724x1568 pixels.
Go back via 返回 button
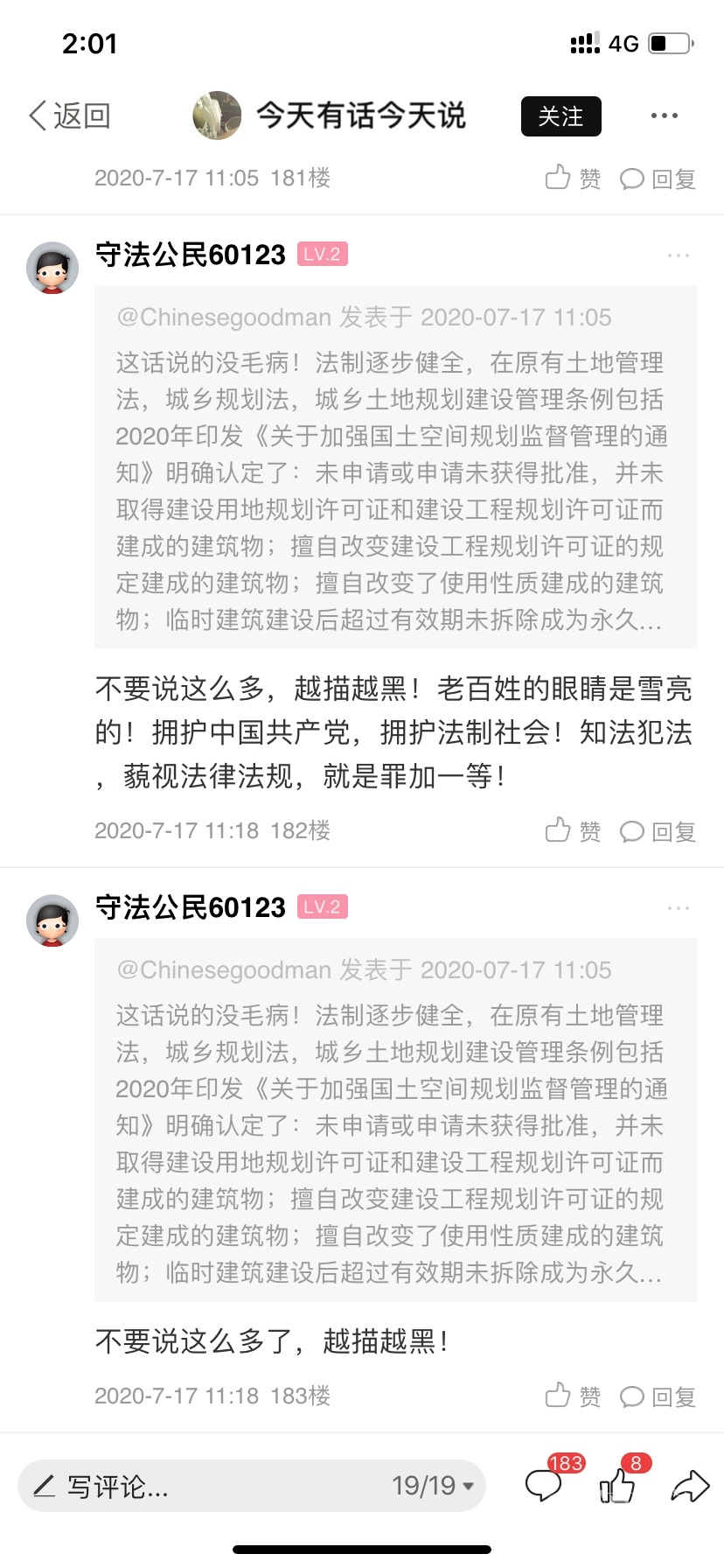click(x=70, y=115)
